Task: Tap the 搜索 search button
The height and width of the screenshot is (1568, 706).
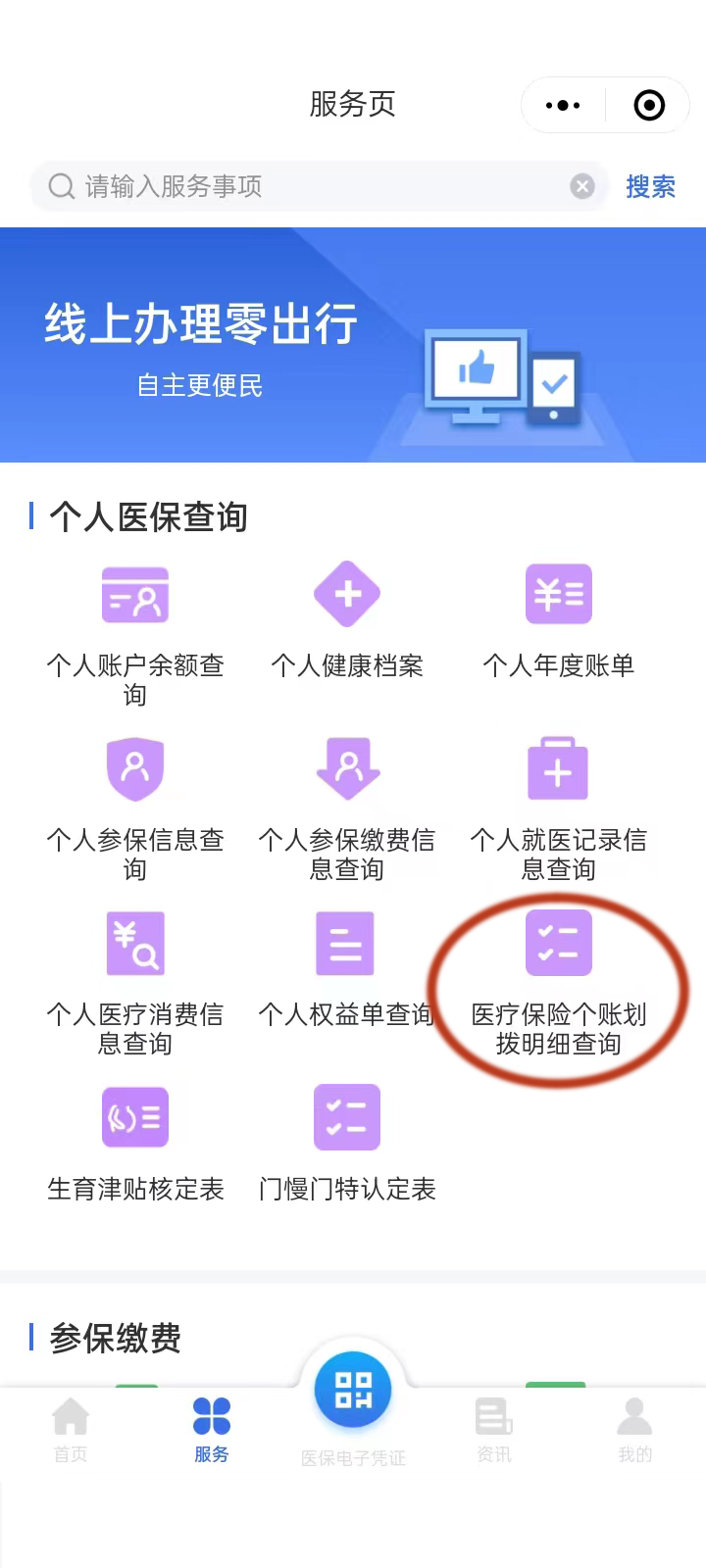Action: click(650, 186)
